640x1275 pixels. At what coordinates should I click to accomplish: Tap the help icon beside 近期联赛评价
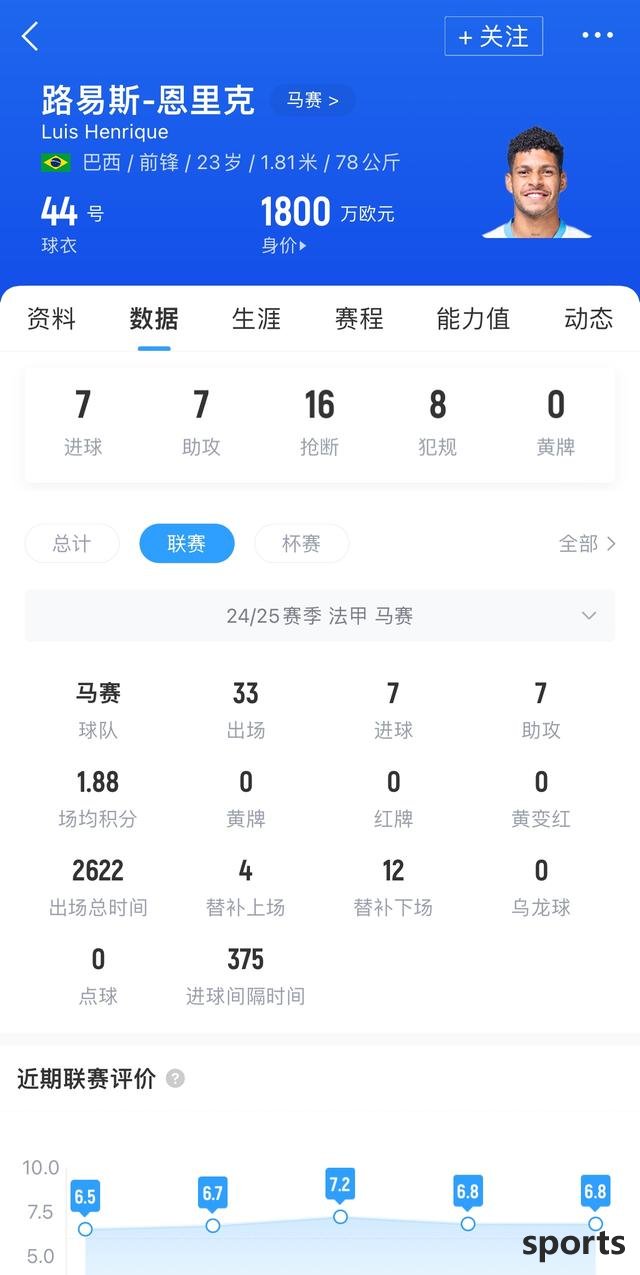[x=175, y=1079]
